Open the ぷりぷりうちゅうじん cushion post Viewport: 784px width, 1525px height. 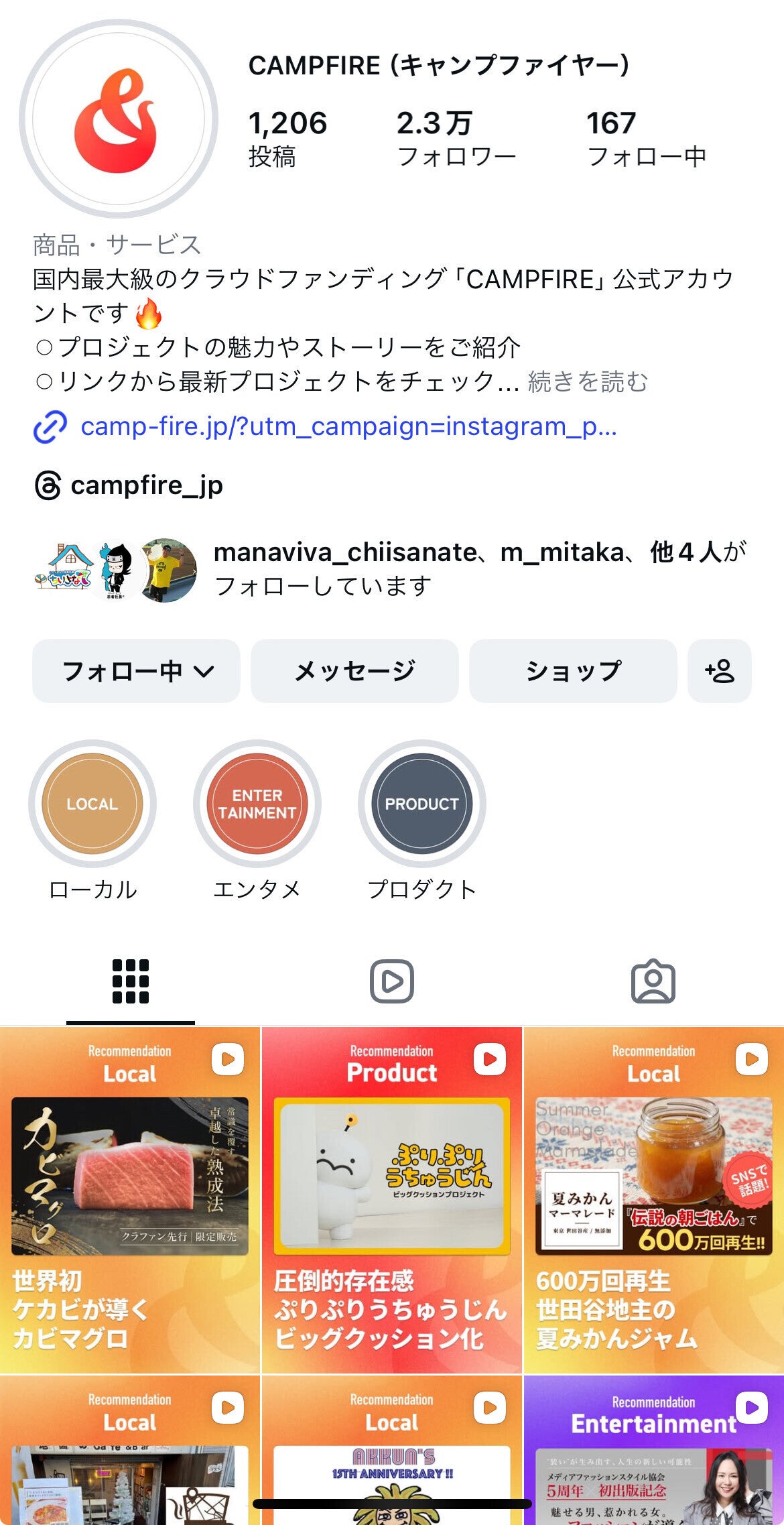pos(392,1200)
